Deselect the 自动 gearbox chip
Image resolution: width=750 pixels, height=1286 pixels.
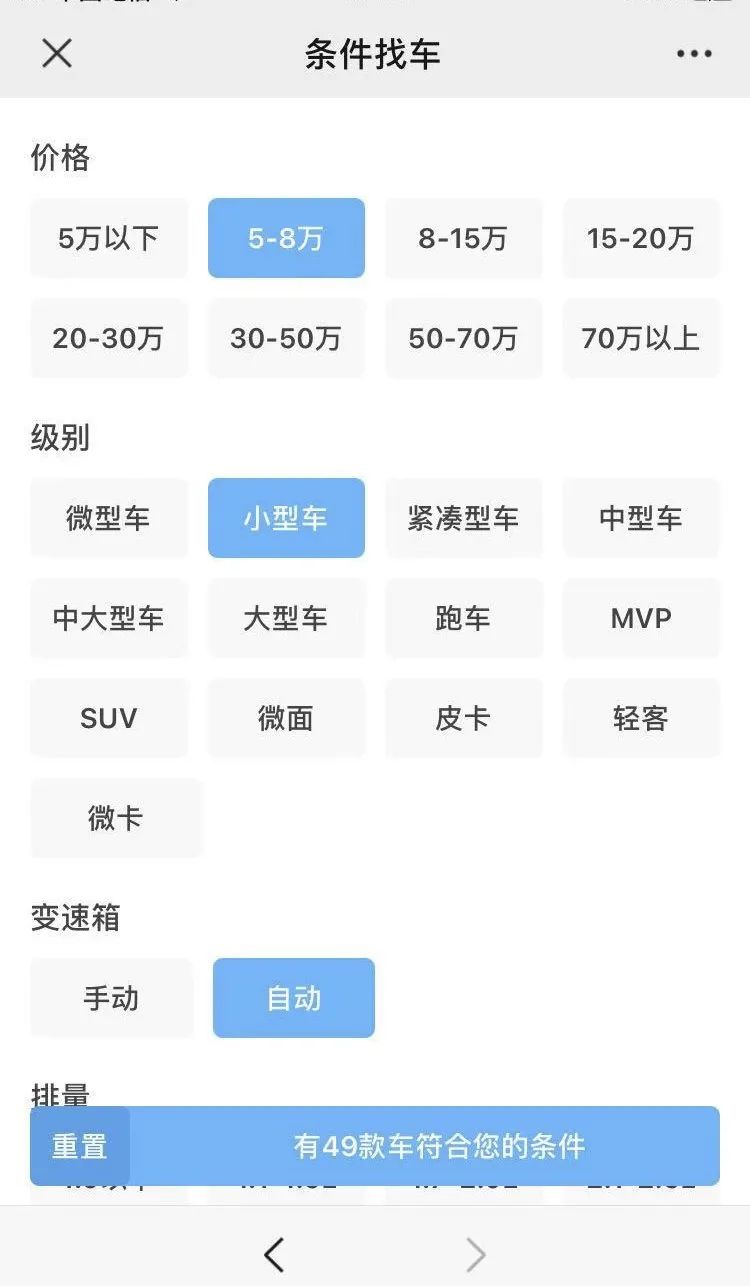294,998
